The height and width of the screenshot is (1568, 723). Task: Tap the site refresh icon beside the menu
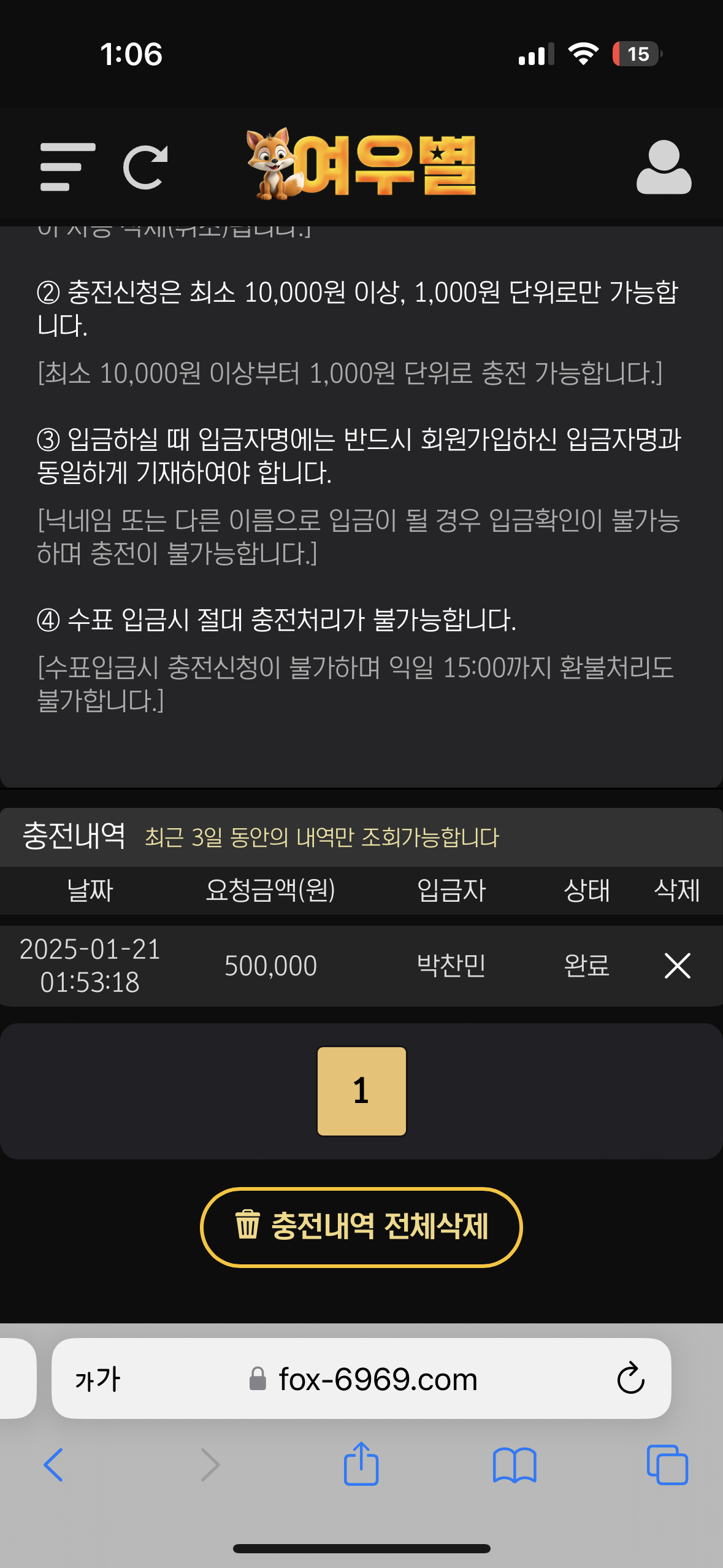tap(145, 167)
